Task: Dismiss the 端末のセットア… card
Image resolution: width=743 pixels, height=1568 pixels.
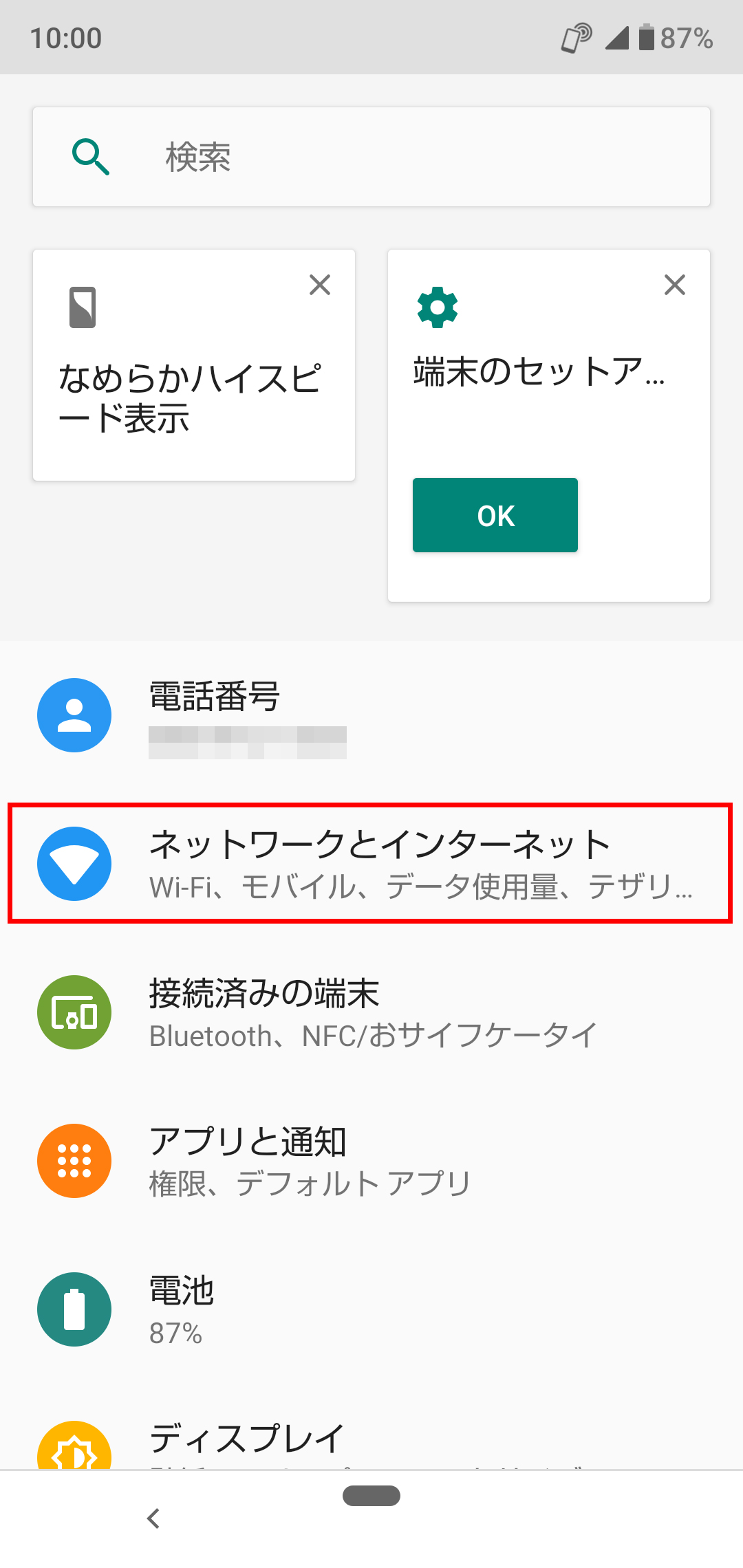Action: (675, 285)
